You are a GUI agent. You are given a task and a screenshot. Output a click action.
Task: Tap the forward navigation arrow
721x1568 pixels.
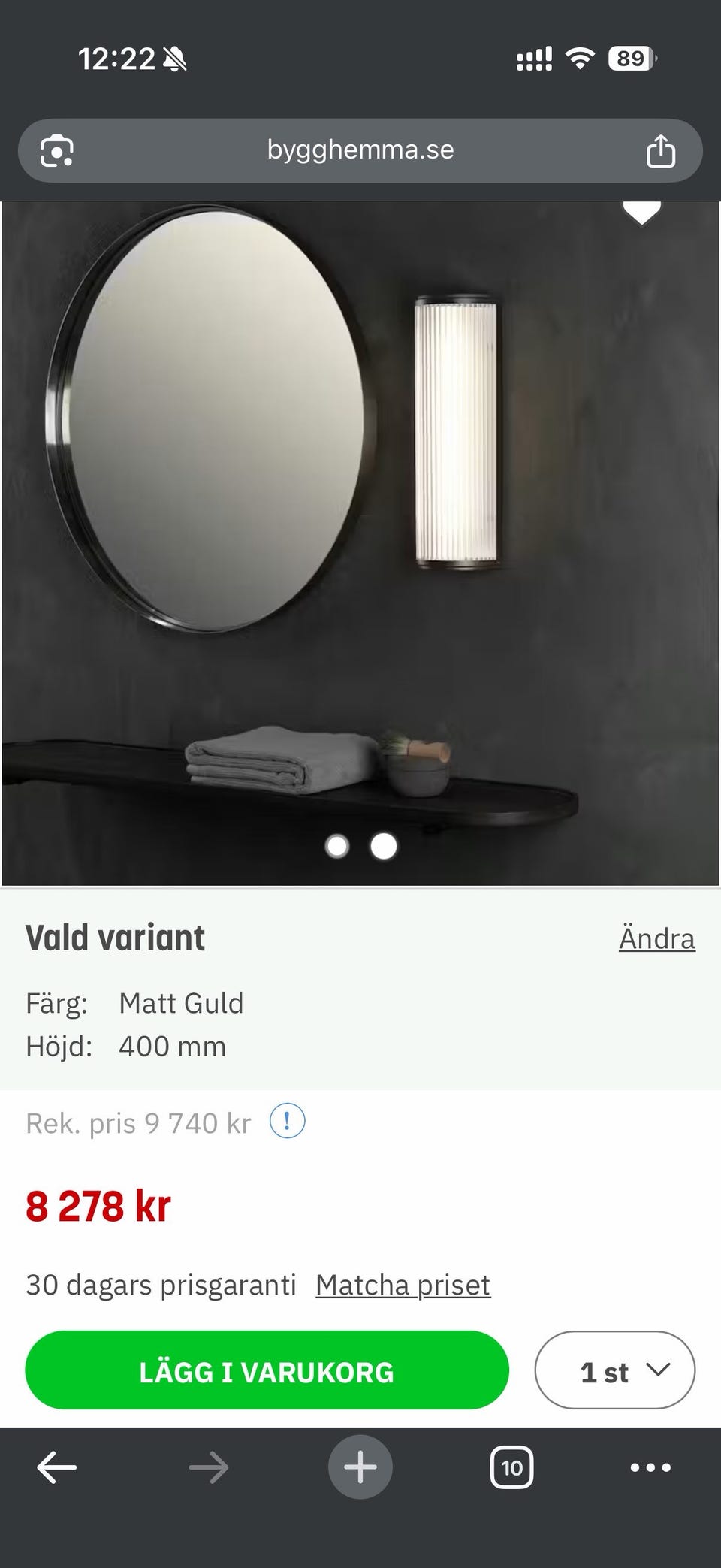(x=210, y=1467)
